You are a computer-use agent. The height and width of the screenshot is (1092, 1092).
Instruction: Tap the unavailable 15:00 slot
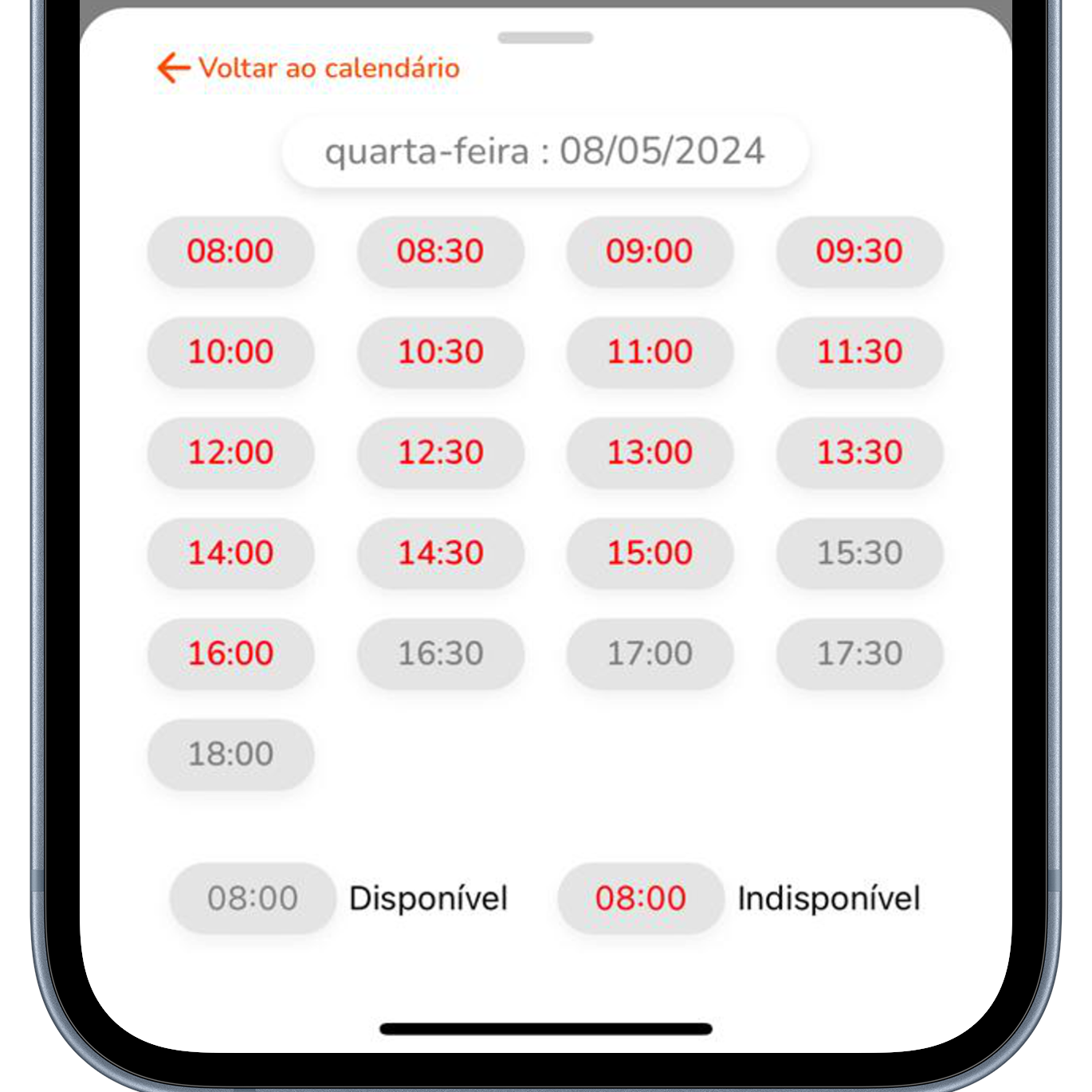point(650,553)
